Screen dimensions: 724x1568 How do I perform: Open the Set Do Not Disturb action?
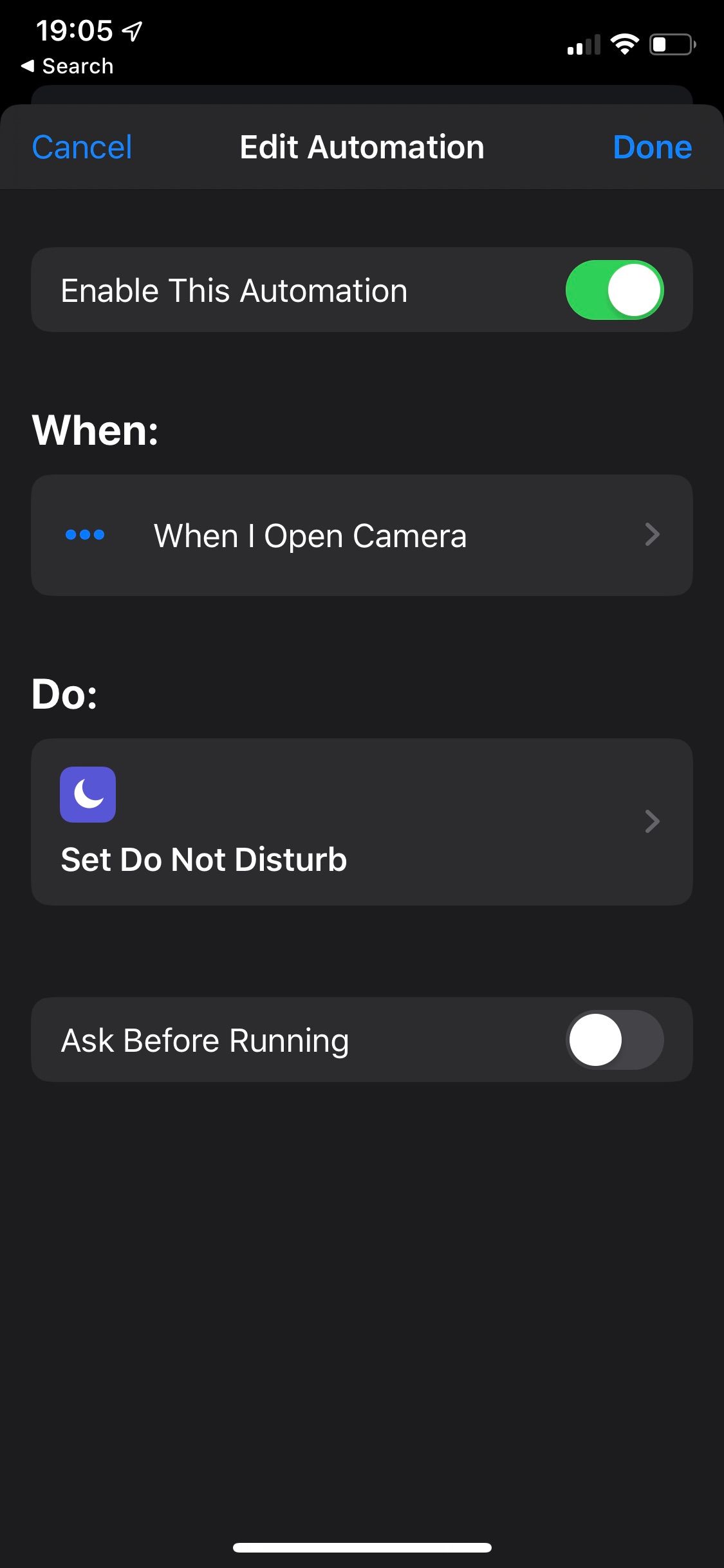pos(362,822)
